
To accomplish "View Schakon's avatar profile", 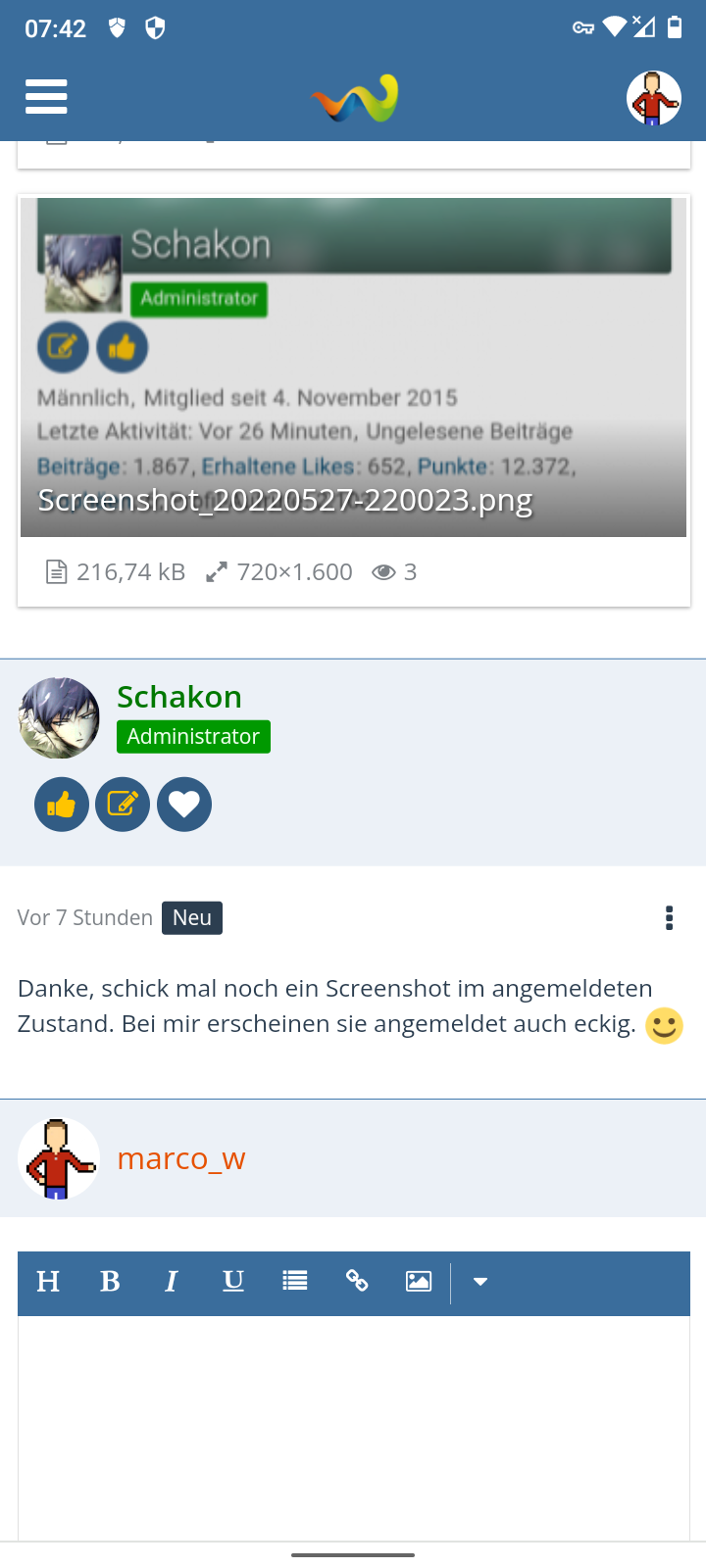I will click(x=59, y=718).
